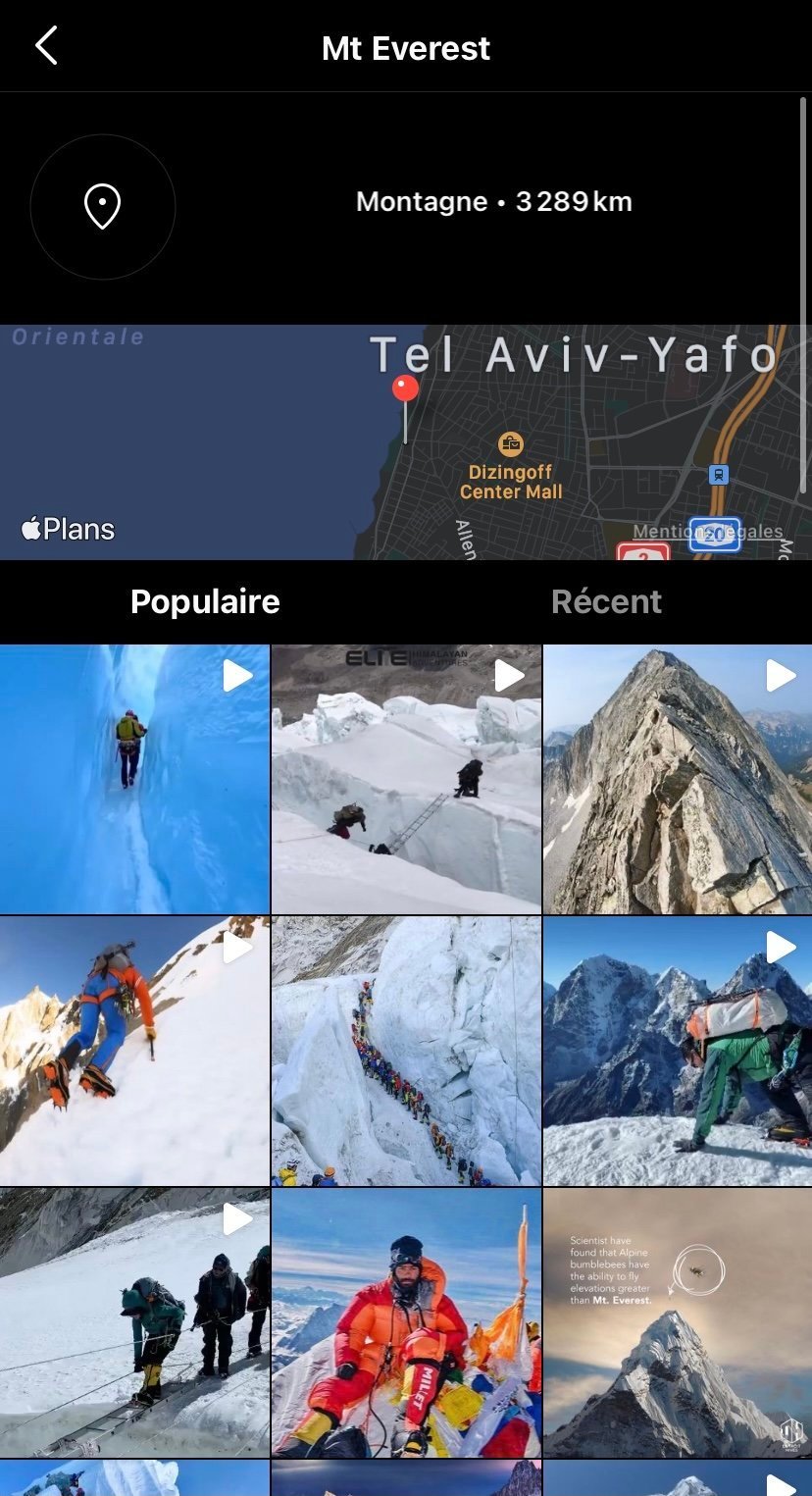The width and height of the screenshot is (812, 1496).
Task: Open the Elite Himalayan ladder crossing video
Action: [x=406, y=779]
